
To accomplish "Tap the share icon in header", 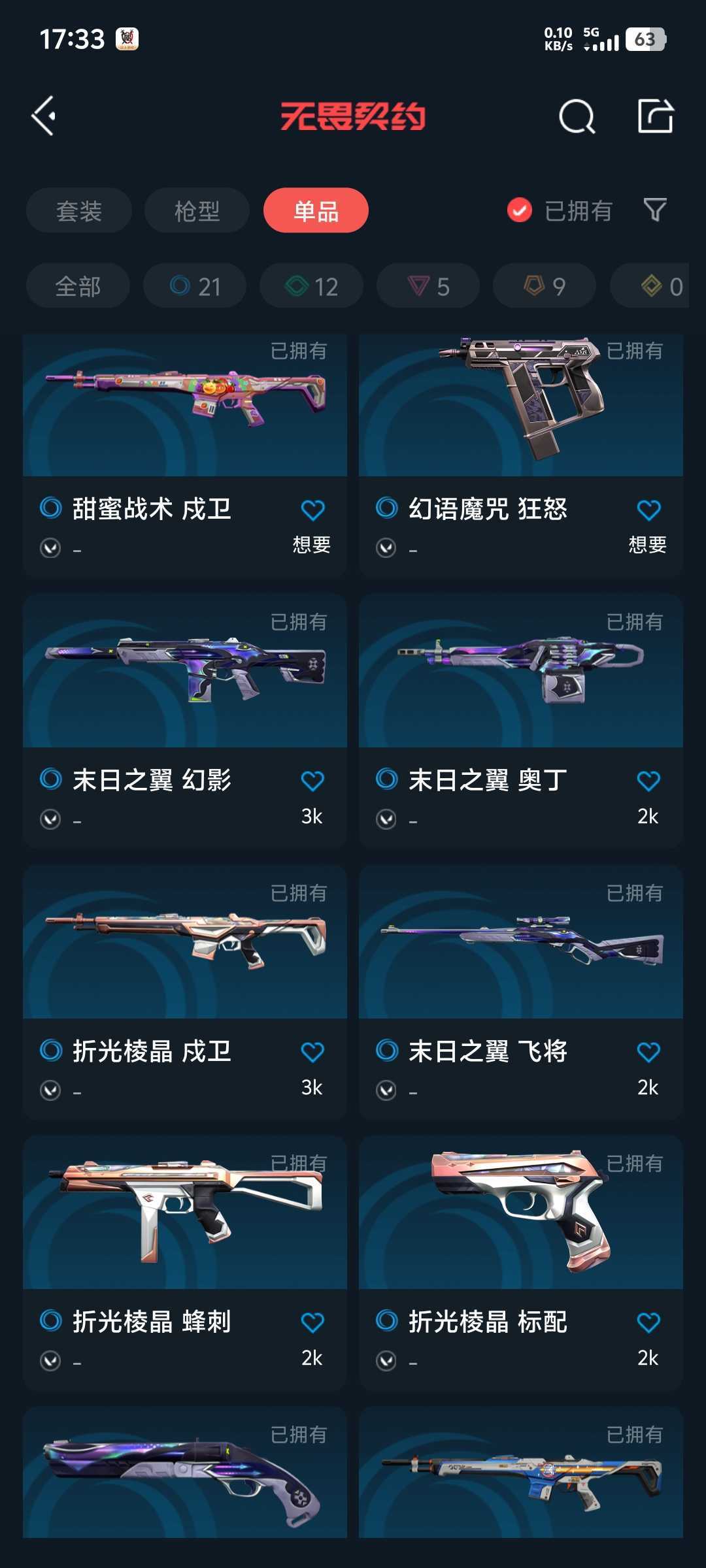I will pos(655,116).
